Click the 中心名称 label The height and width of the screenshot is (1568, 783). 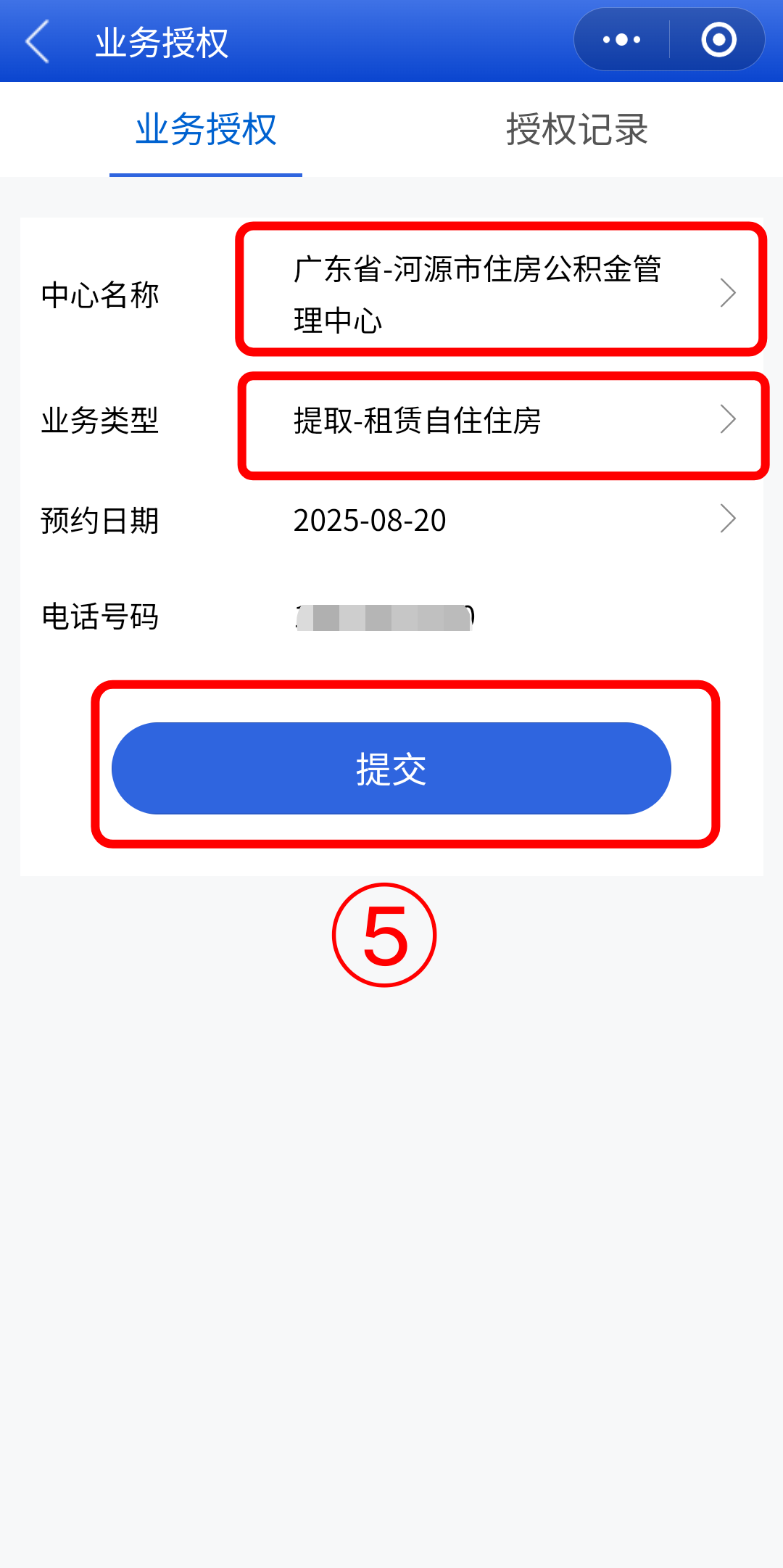(x=100, y=294)
